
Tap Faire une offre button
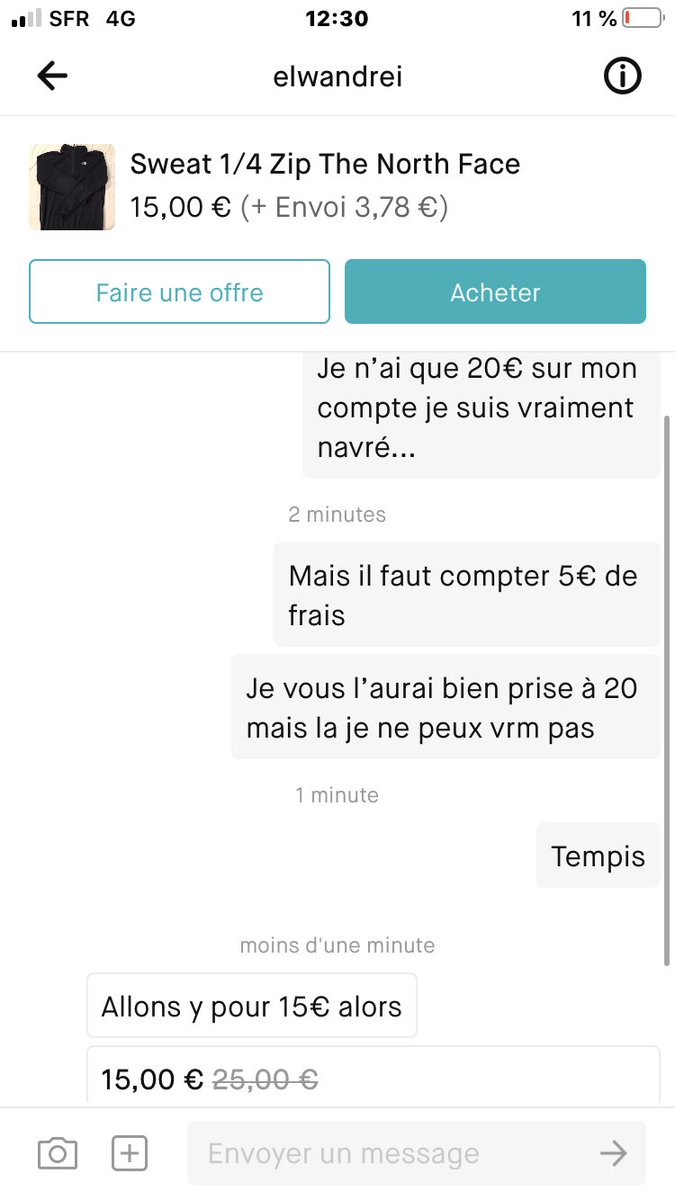(x=179, y=292)
